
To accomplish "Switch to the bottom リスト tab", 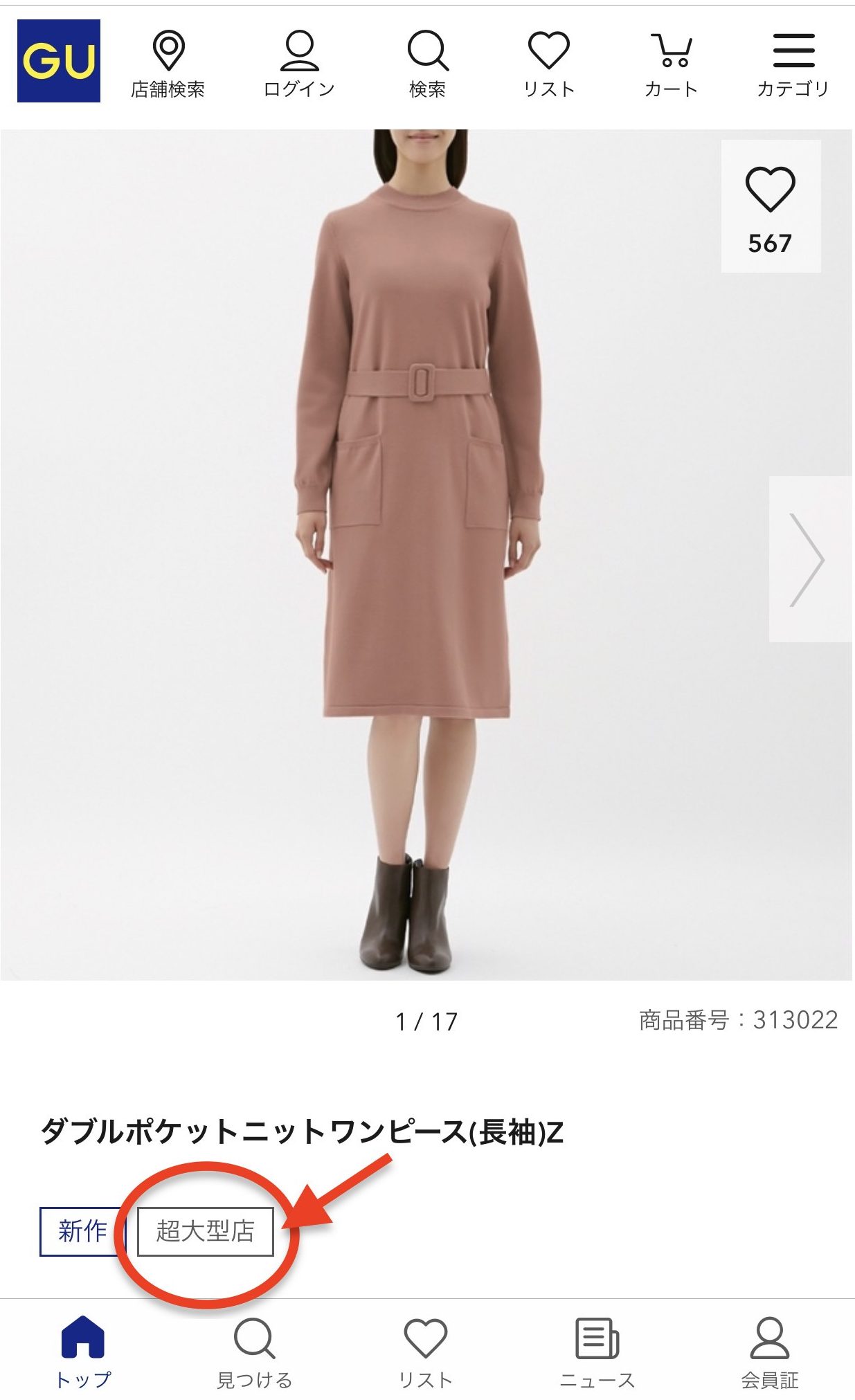I will click(x=425, y=1351).
